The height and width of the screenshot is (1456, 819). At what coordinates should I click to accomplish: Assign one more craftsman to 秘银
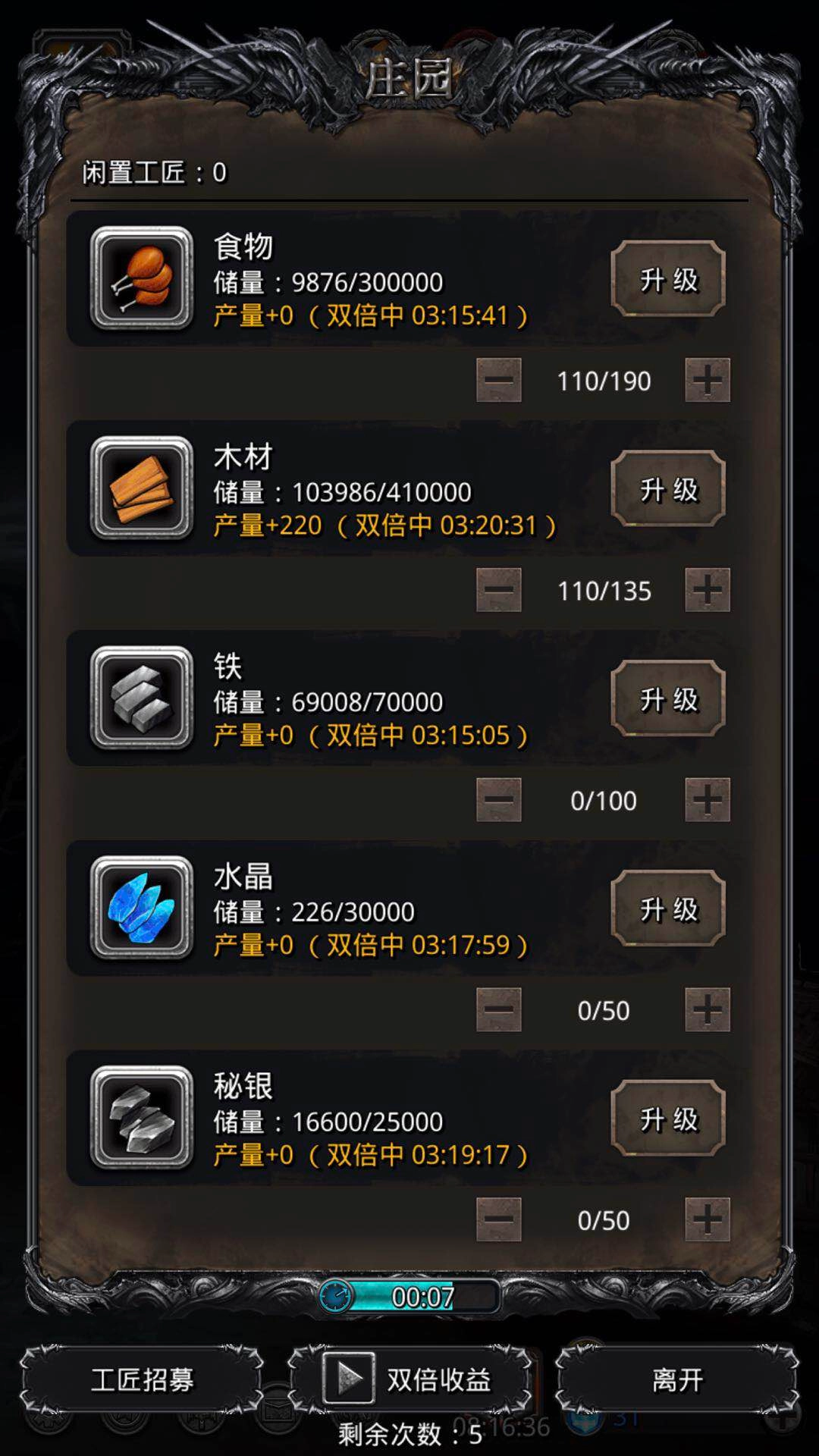tap(707, 1219)
